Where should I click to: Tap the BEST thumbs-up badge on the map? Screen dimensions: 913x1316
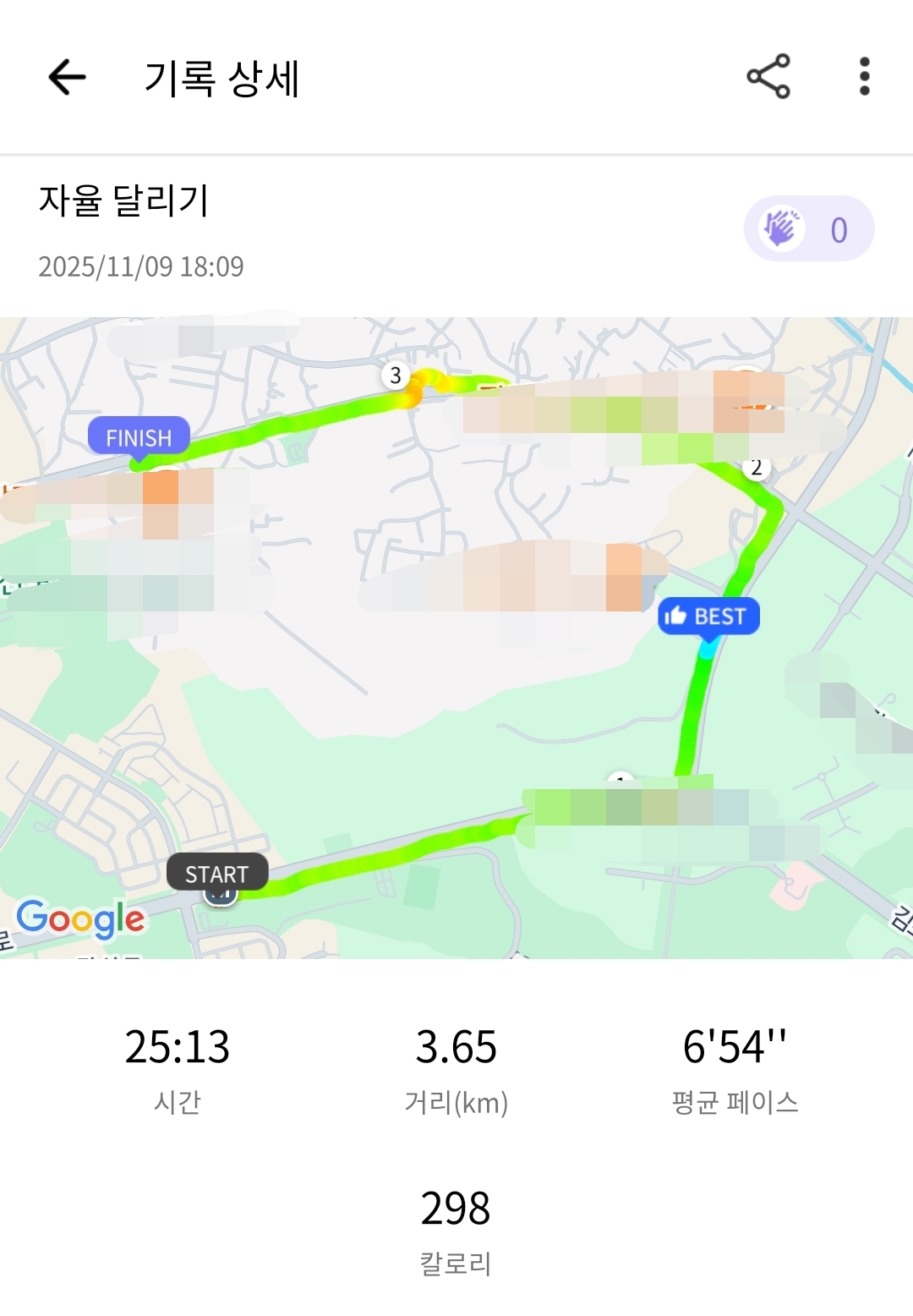[710, 617]
